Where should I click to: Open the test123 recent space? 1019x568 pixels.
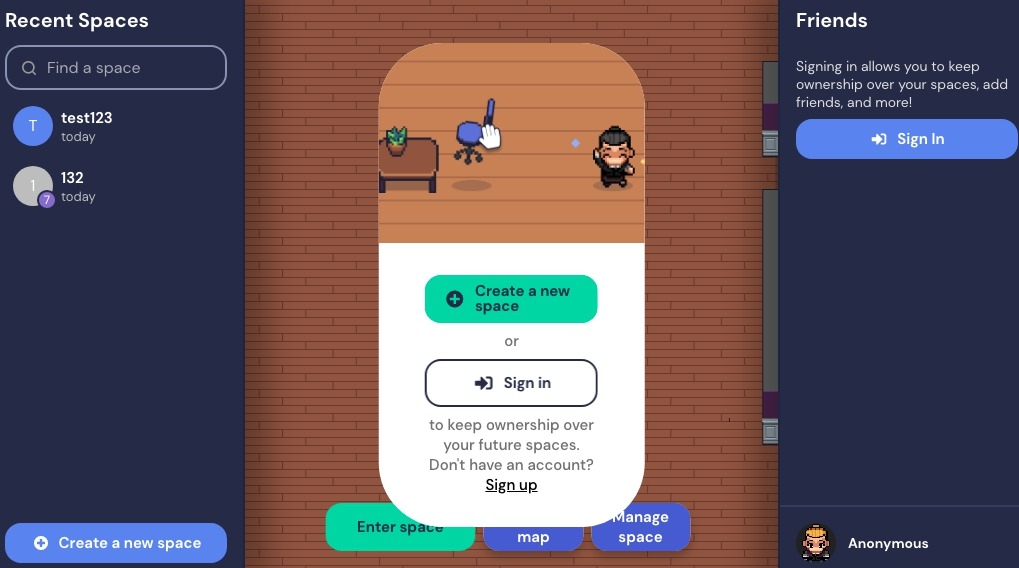86,126
